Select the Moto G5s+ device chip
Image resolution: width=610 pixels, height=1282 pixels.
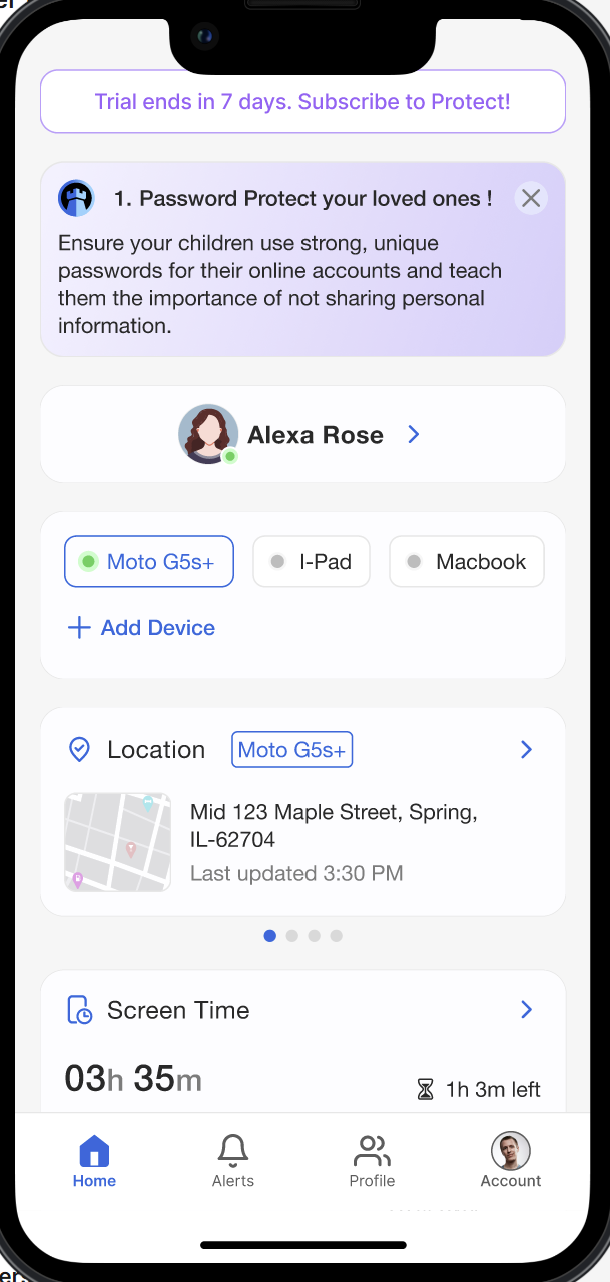pyautogui.click(x=149, y=562)
